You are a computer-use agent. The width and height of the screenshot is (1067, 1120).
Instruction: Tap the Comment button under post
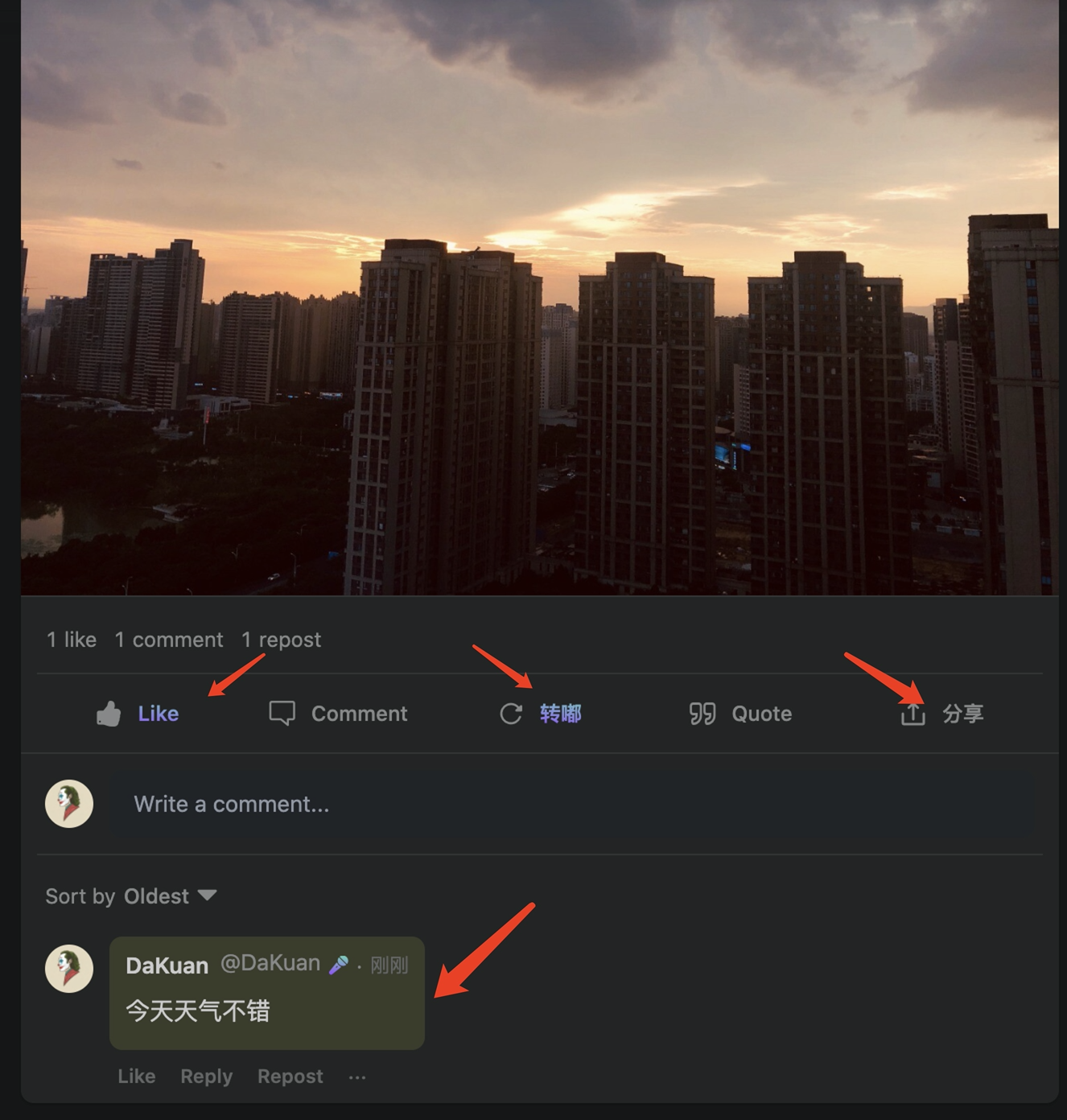click(x=338, y=714)
